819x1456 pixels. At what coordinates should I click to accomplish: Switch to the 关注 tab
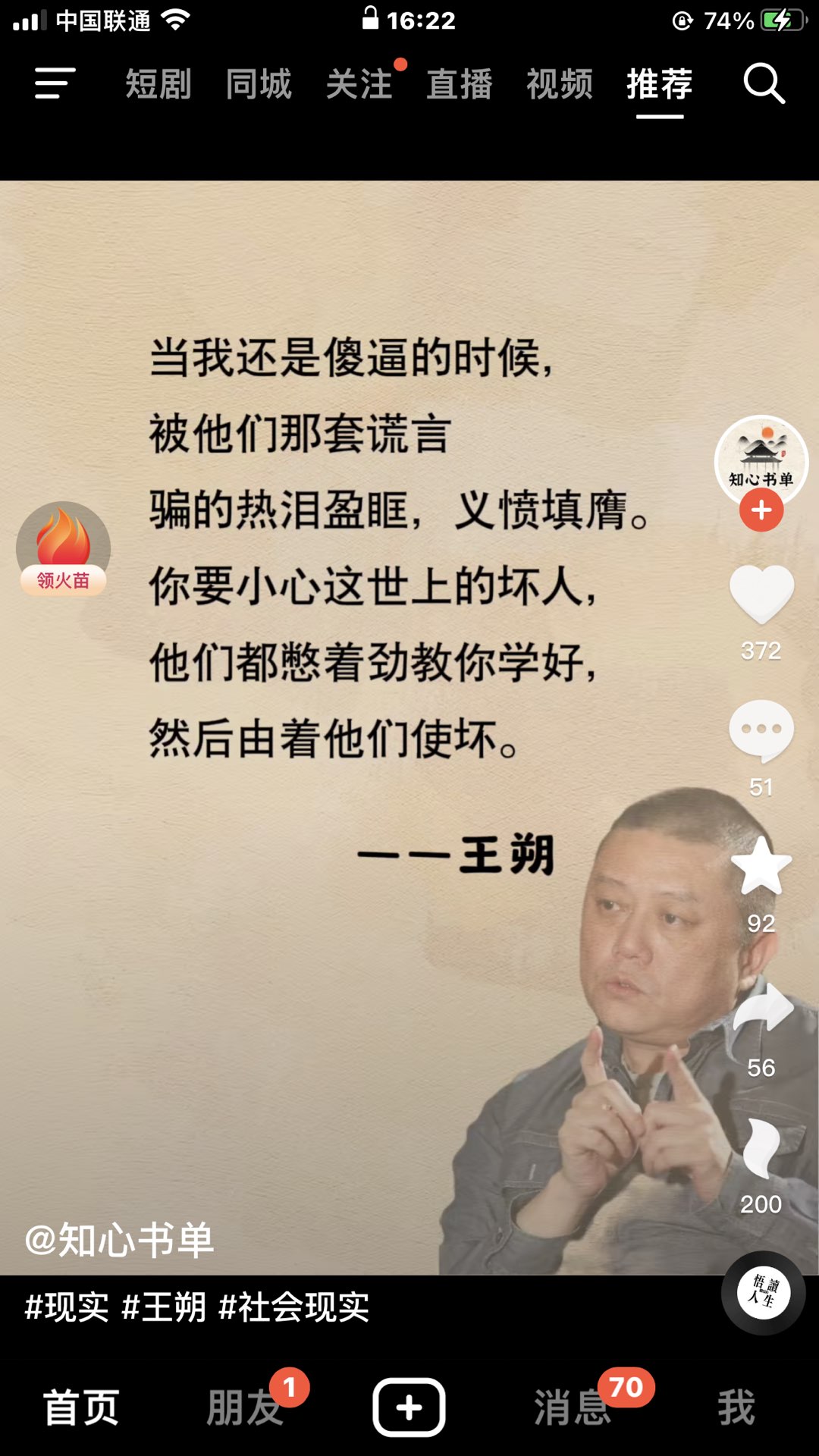pyautogui.click(x=359, y=83)
